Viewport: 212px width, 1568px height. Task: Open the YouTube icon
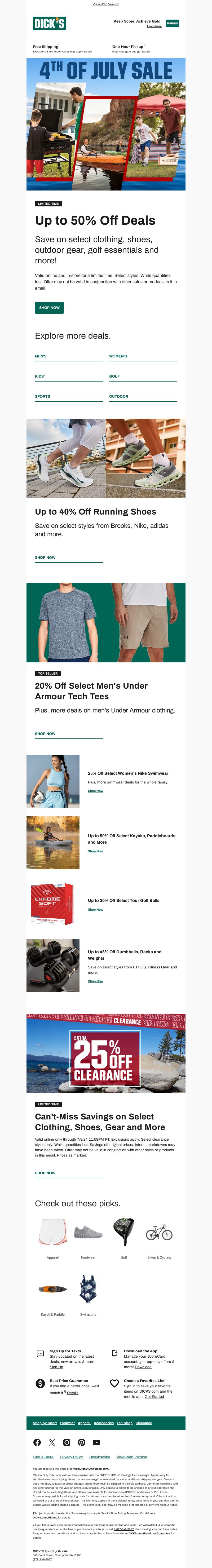[96, 1442]
